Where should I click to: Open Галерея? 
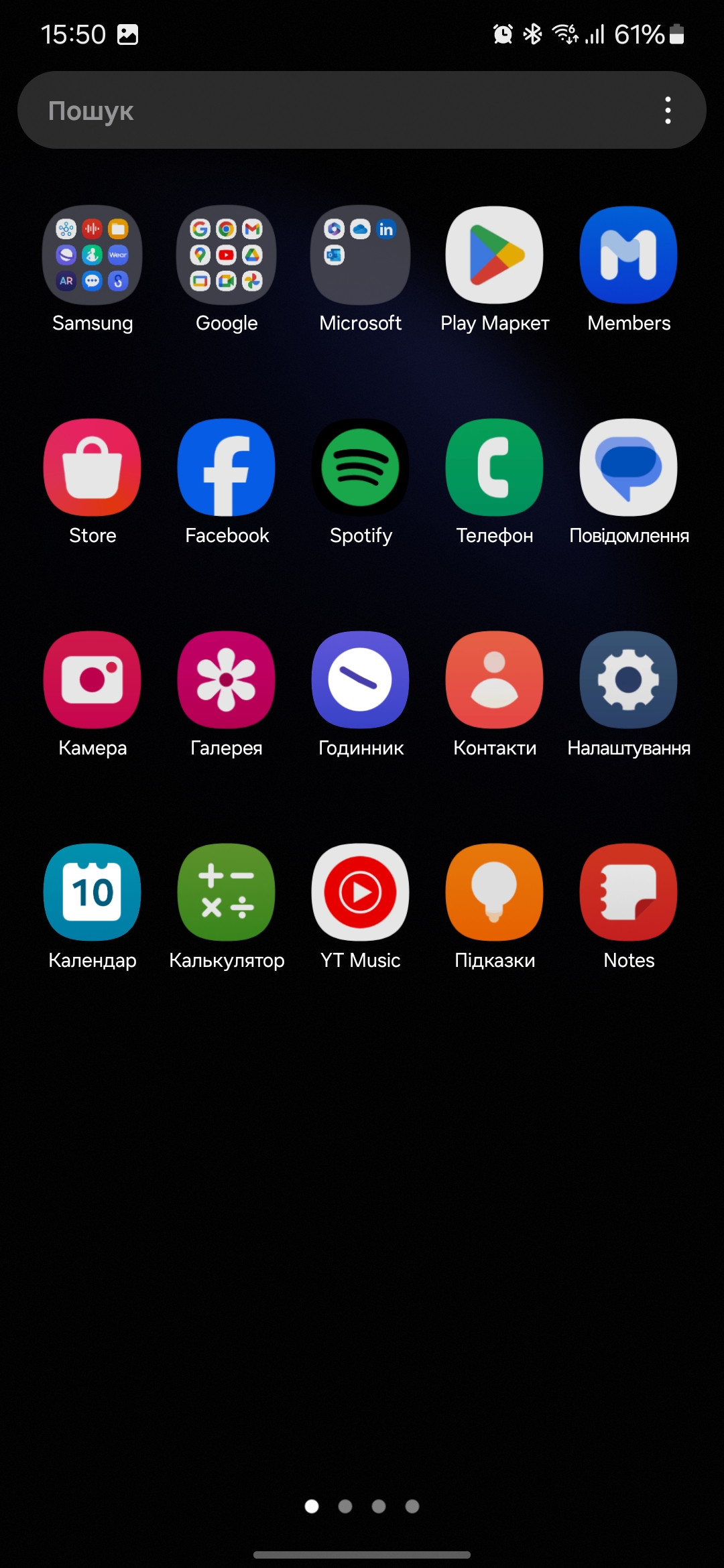[x=227, y=680]
